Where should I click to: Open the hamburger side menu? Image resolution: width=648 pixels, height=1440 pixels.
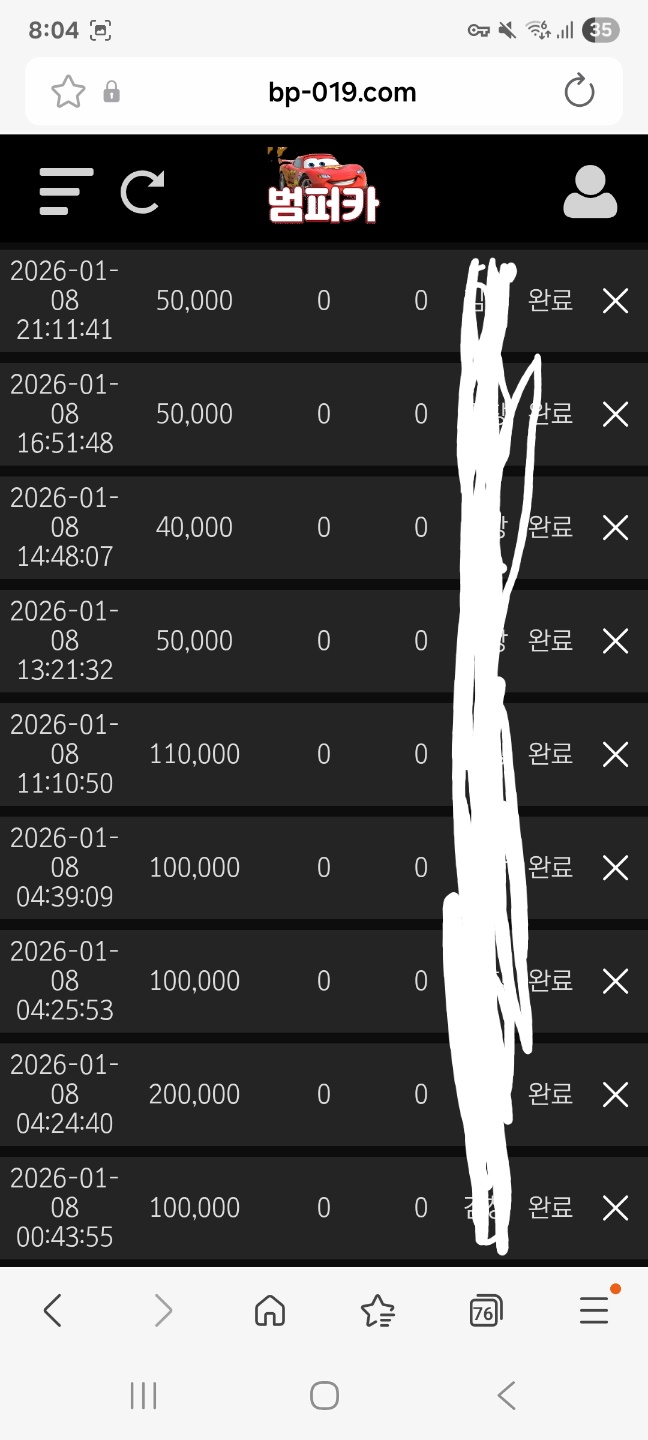point(66,191)
